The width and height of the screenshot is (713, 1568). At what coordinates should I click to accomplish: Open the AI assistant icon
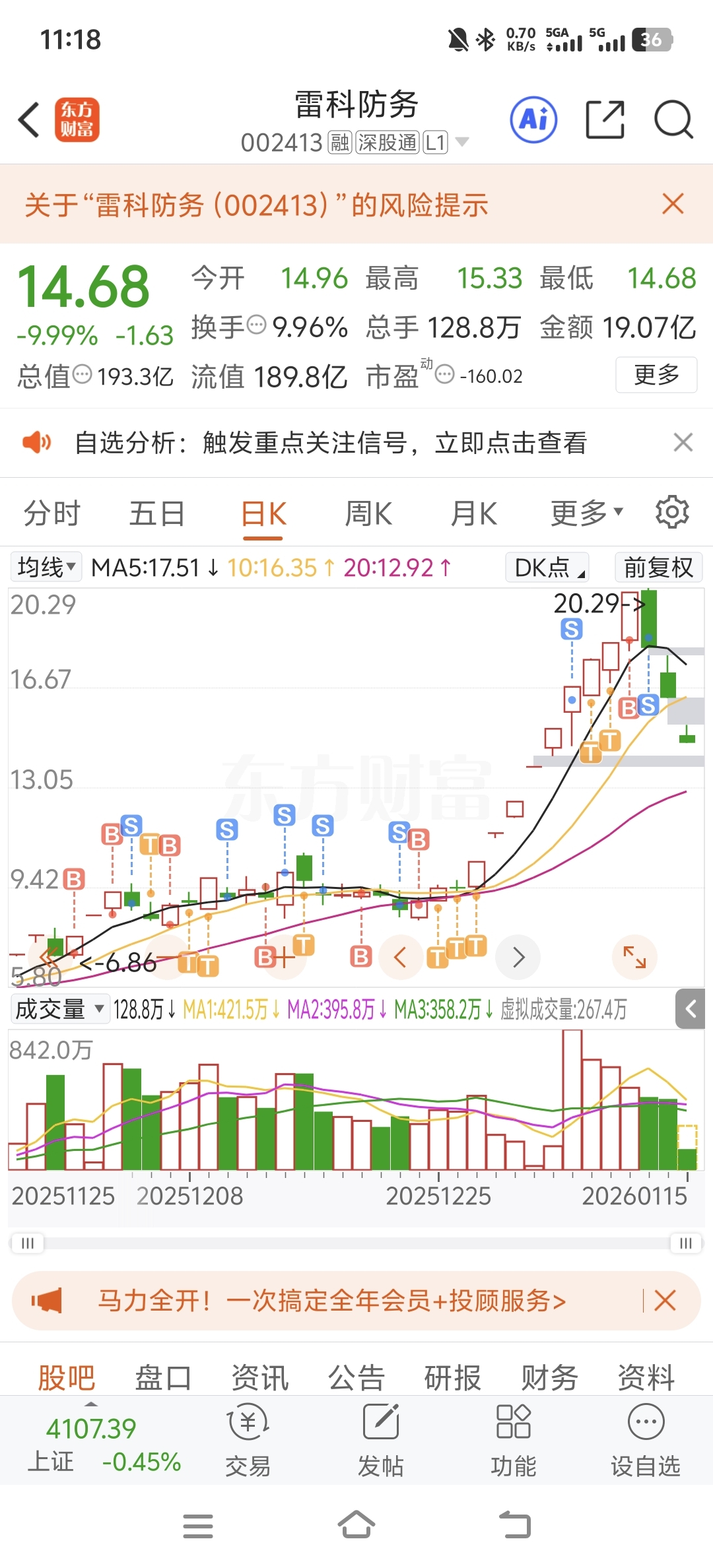pyautogui.click(x=533, y=119)
